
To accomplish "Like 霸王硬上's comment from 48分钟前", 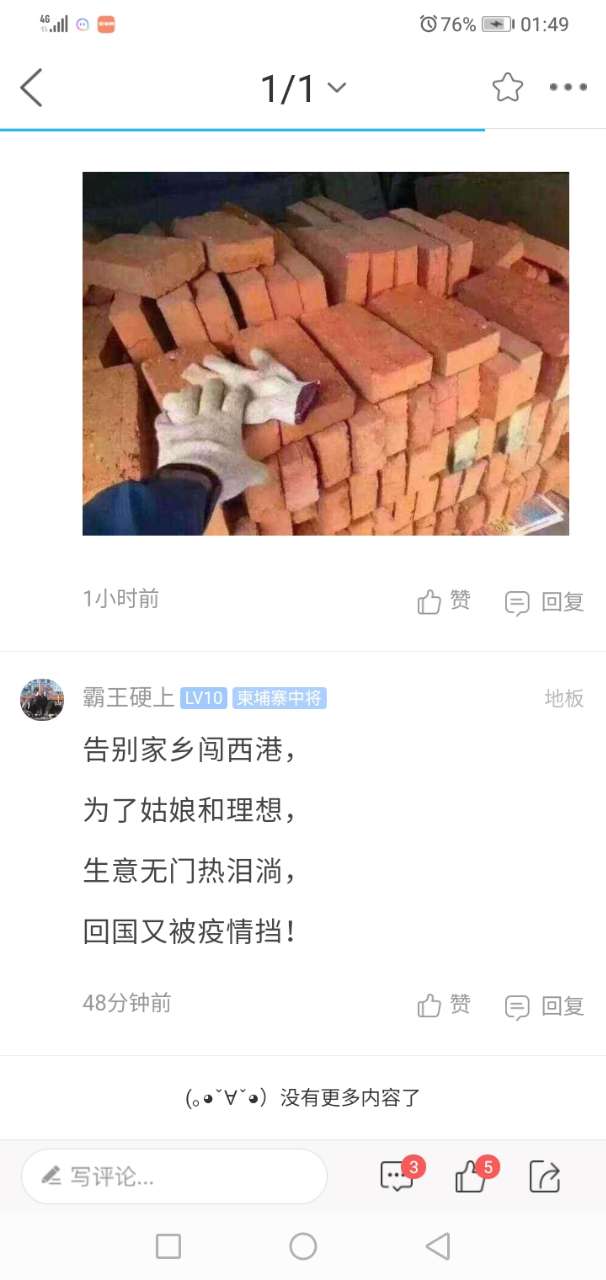I will (x=444, y=1005).
